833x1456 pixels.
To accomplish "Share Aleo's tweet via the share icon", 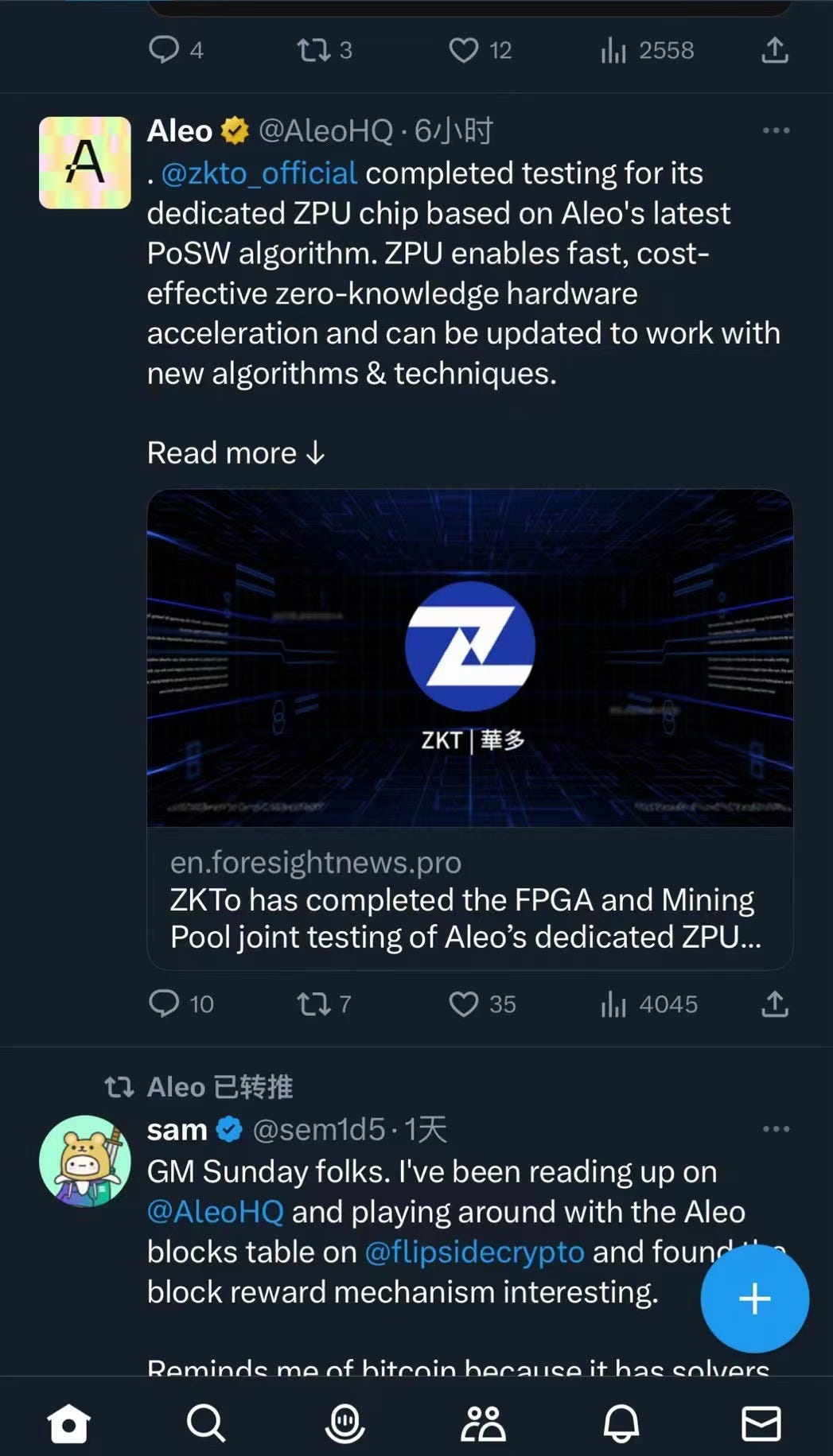I will [x=773, y=1004].
